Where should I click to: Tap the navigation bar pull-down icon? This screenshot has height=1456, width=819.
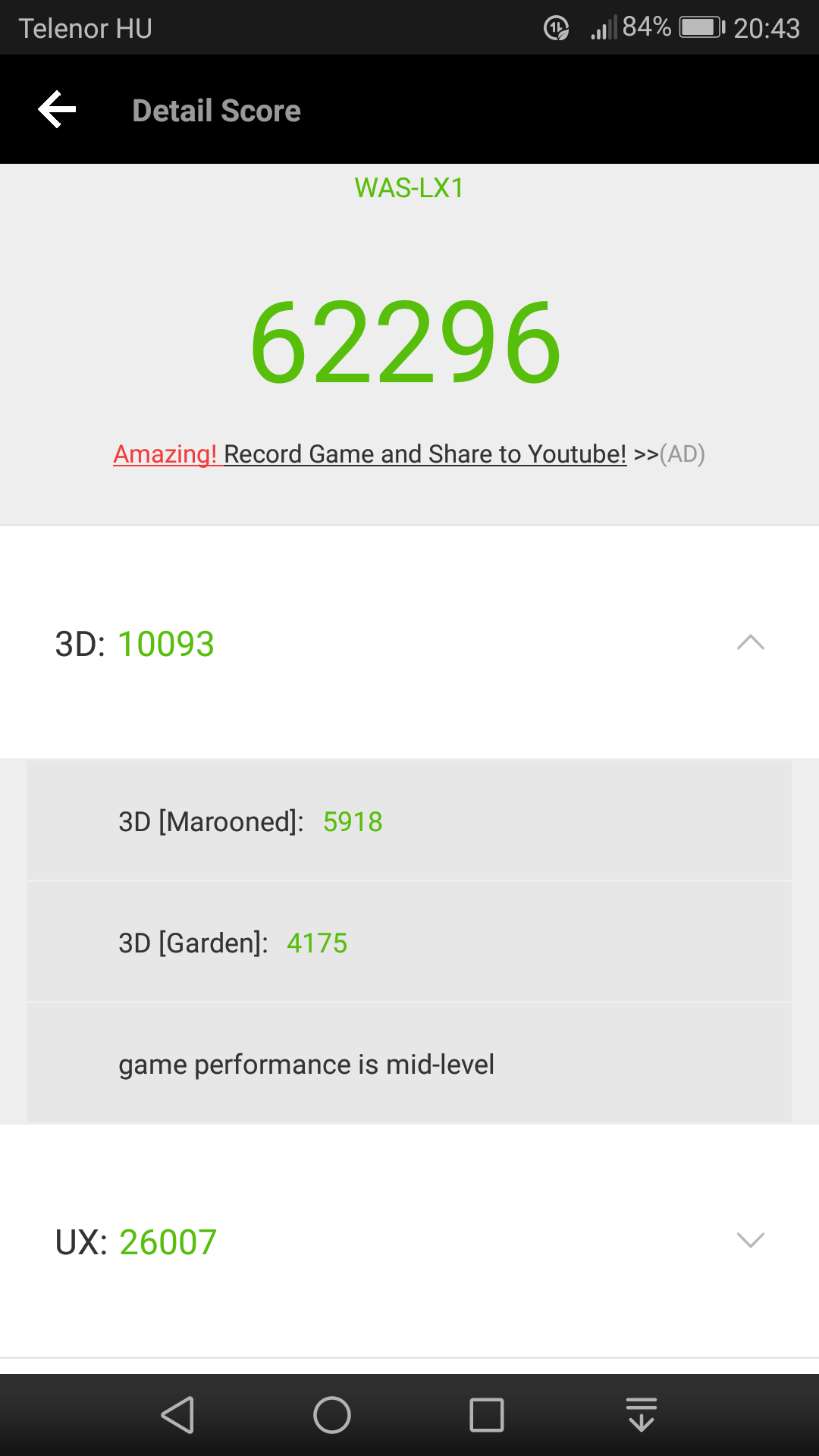coord(642,1415)
